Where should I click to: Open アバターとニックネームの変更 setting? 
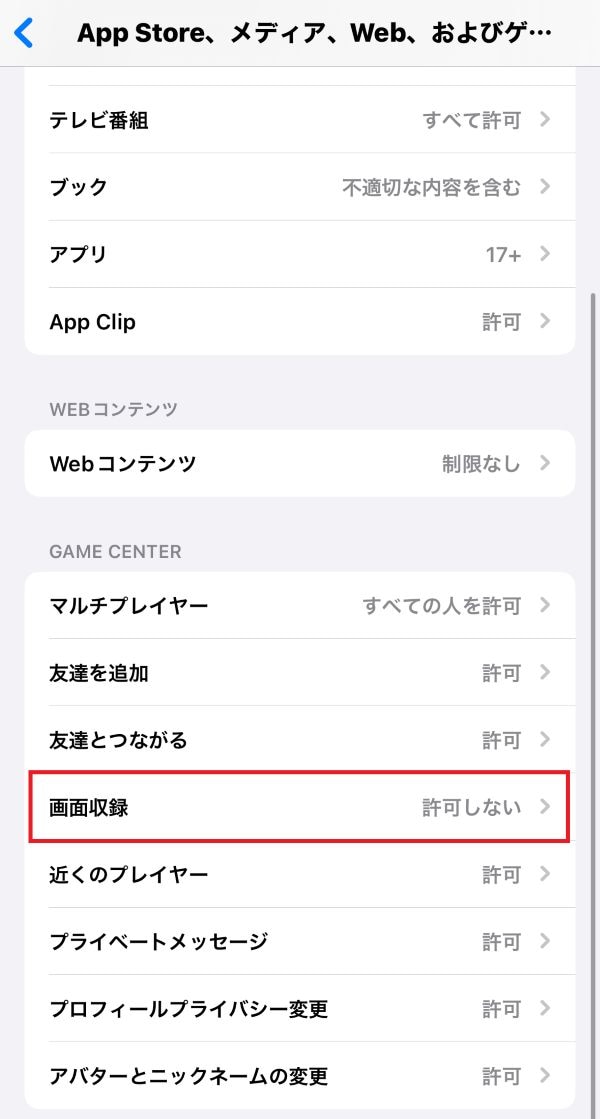[299, 1076]
